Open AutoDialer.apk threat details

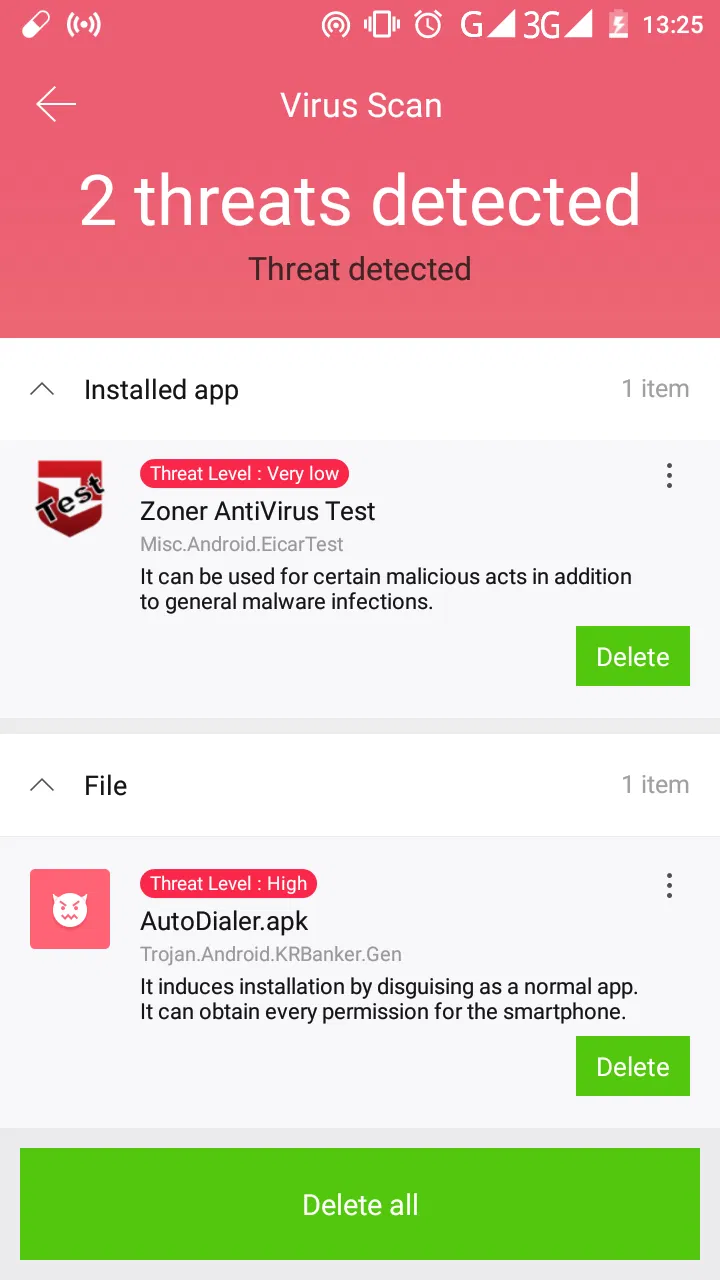[224, 921]
